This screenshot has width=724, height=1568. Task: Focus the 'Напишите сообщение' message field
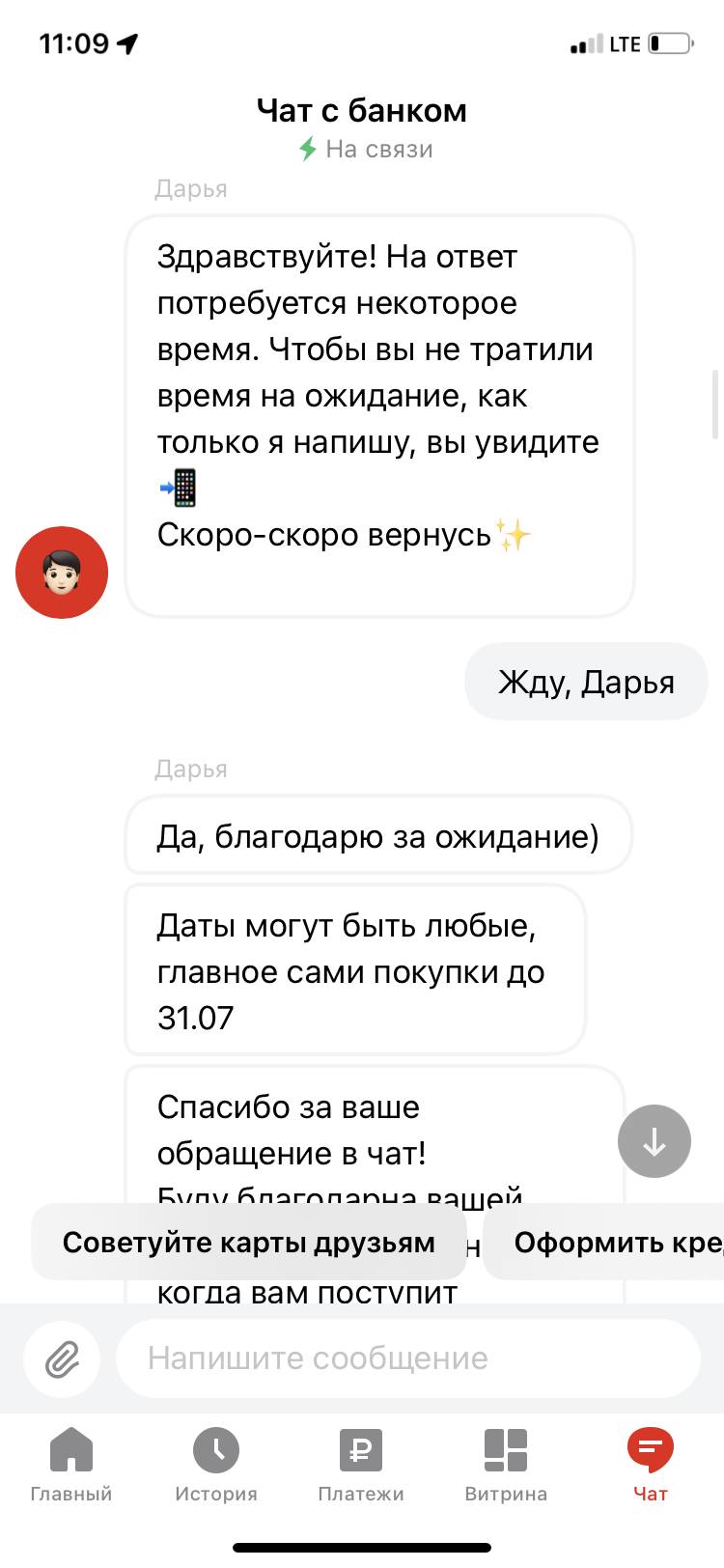coord(405,1358)
